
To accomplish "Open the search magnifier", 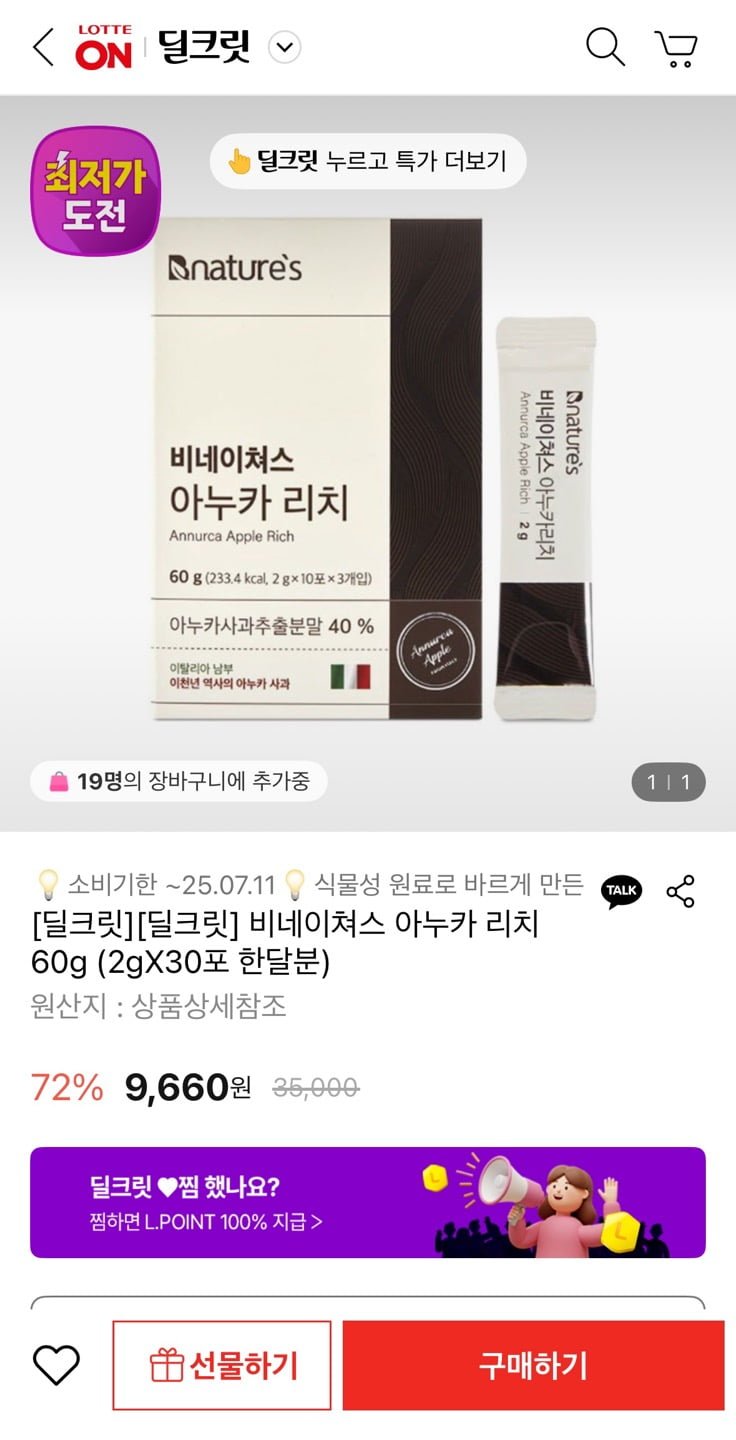I will (605, 47).
